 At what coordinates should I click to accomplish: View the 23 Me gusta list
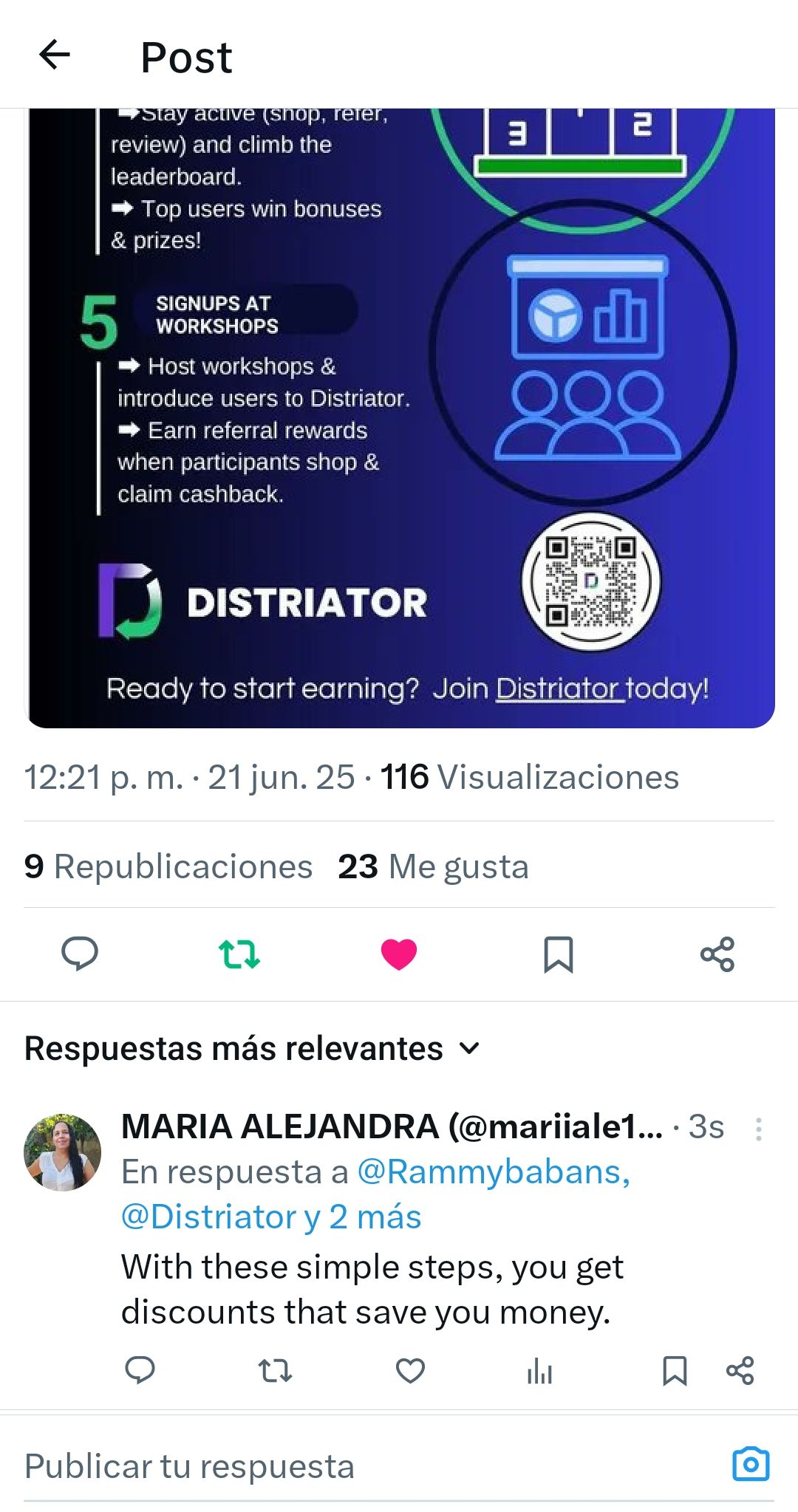[x=433, y=866]
